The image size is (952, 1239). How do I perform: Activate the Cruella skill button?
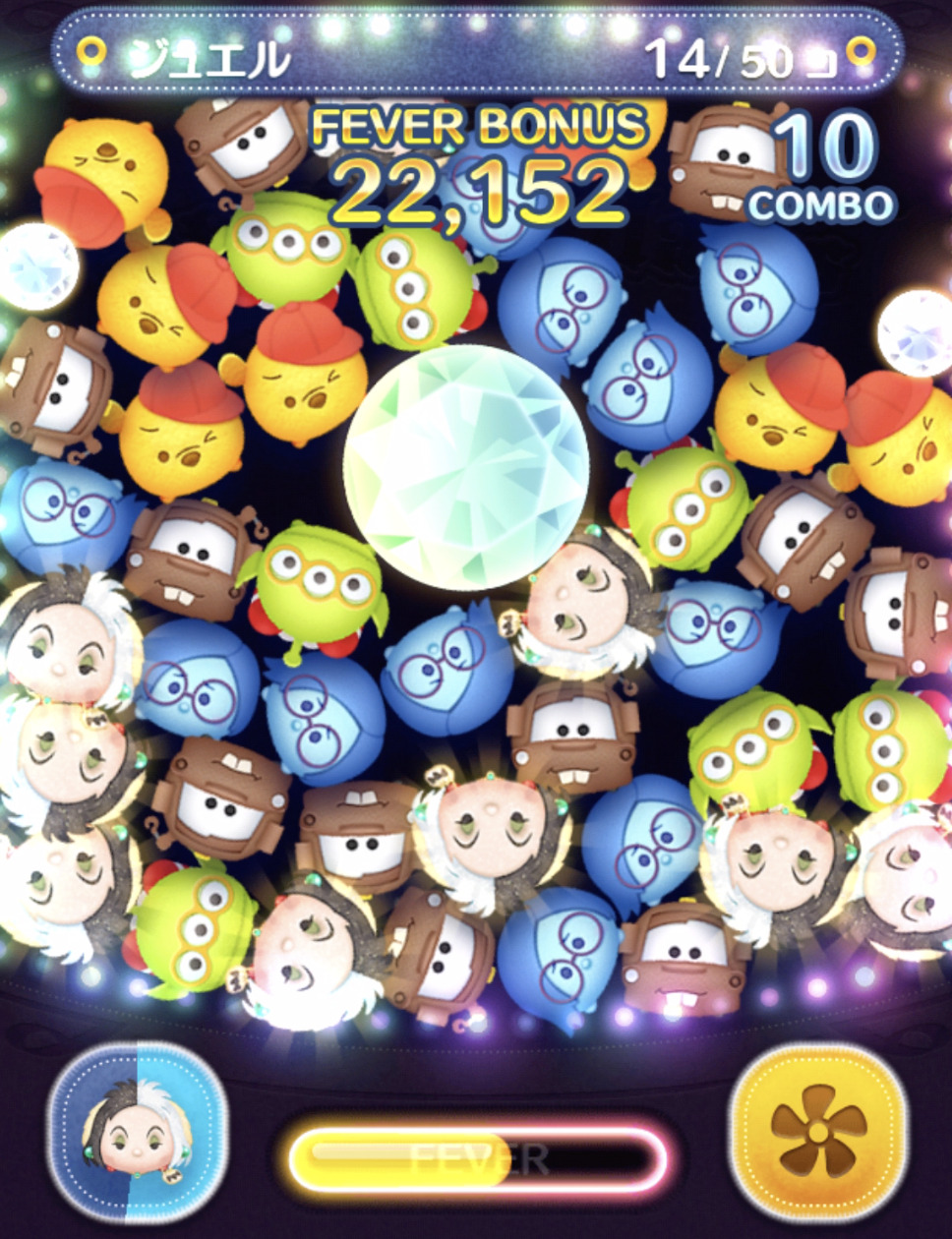tap(137, 1131)
